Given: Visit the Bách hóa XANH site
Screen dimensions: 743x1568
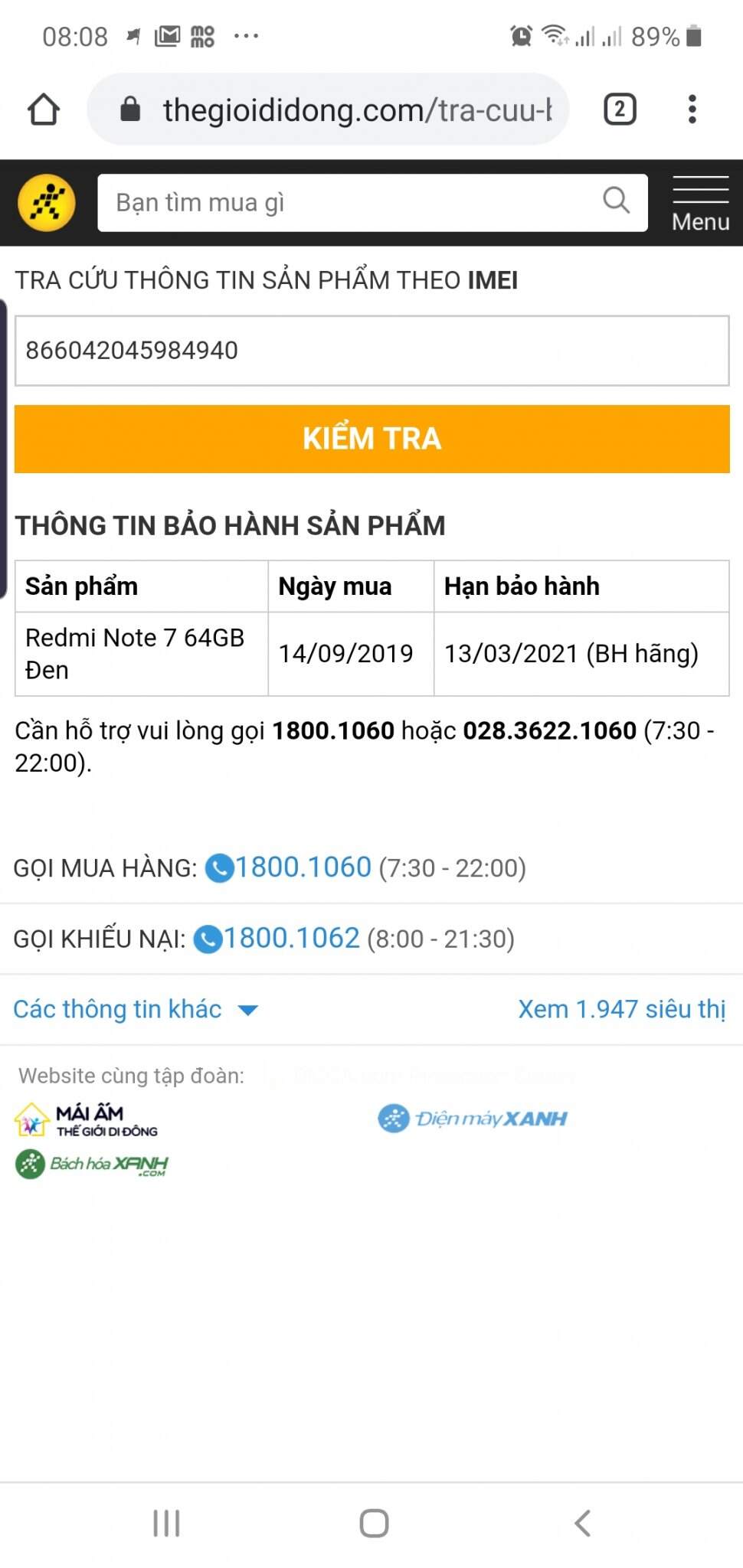Looking at the screenshot, I should click(92, 1165).
